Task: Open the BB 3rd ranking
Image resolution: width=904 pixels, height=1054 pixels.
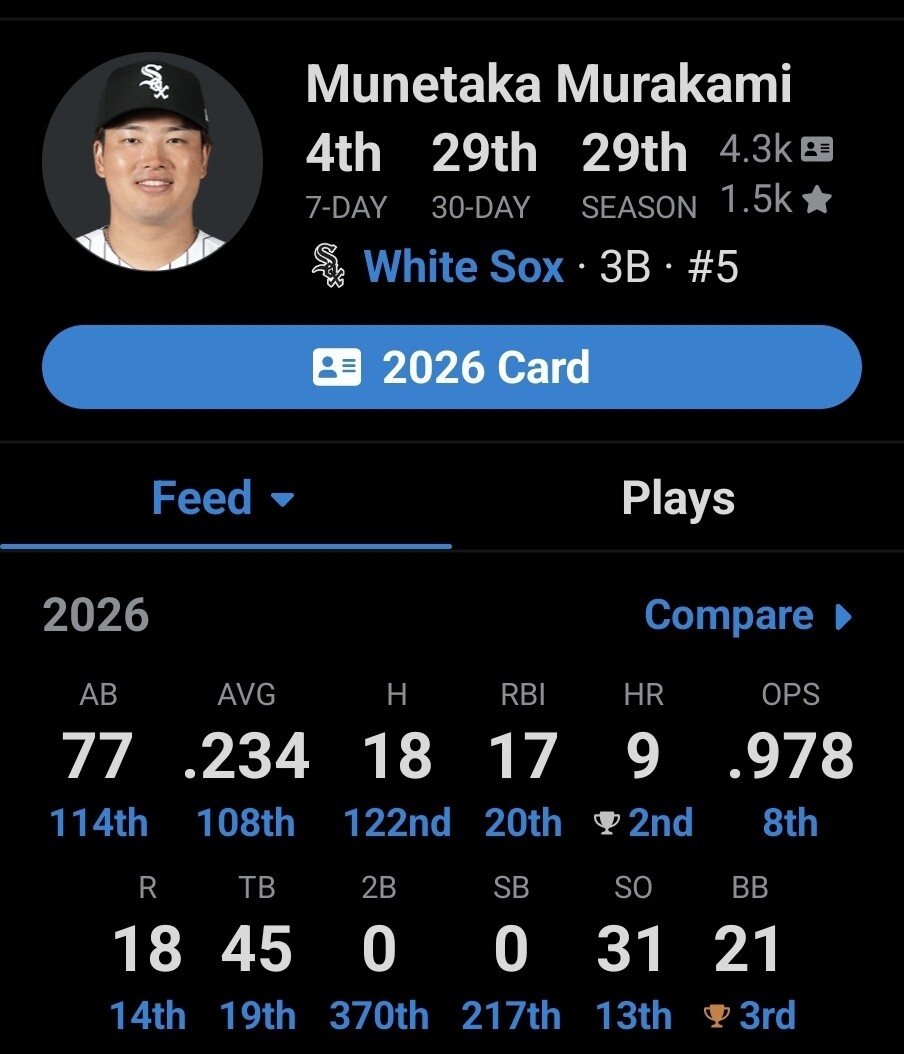Action: [x=749, y=1015]
